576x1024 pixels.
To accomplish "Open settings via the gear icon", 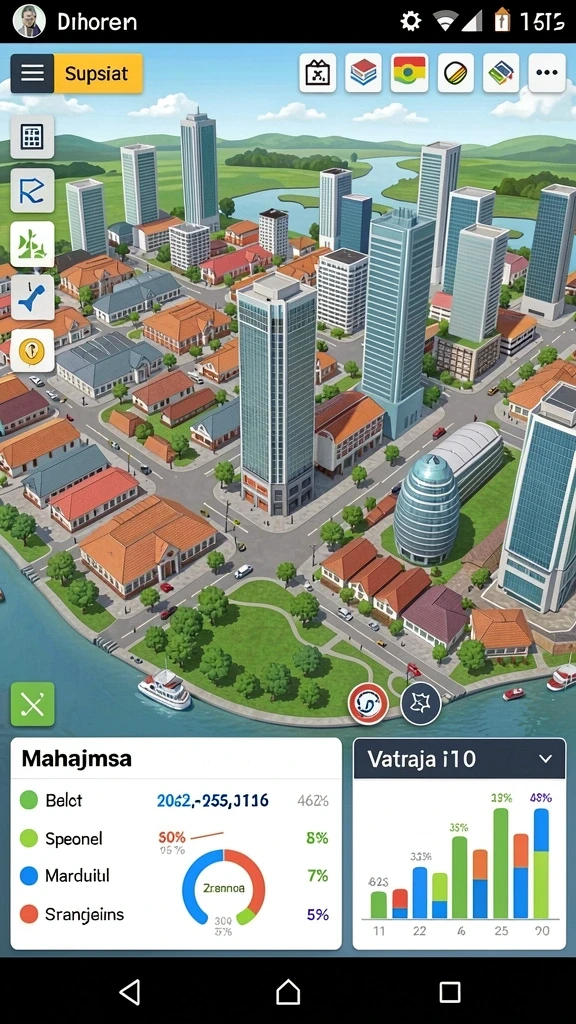I will pos(410,22).
